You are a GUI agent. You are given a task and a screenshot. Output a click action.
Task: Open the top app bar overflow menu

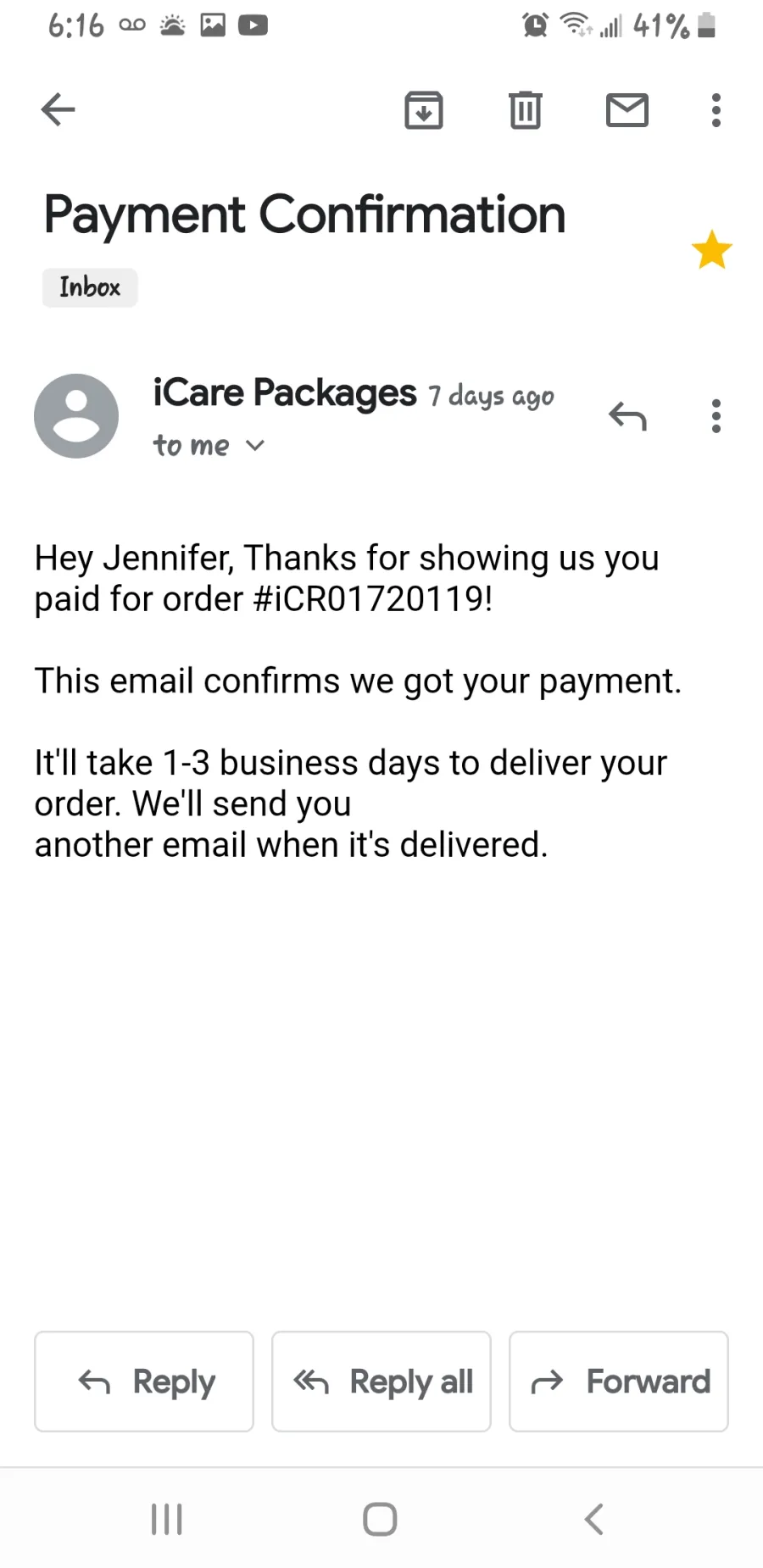pyautogui.click(x=716, y=110)
